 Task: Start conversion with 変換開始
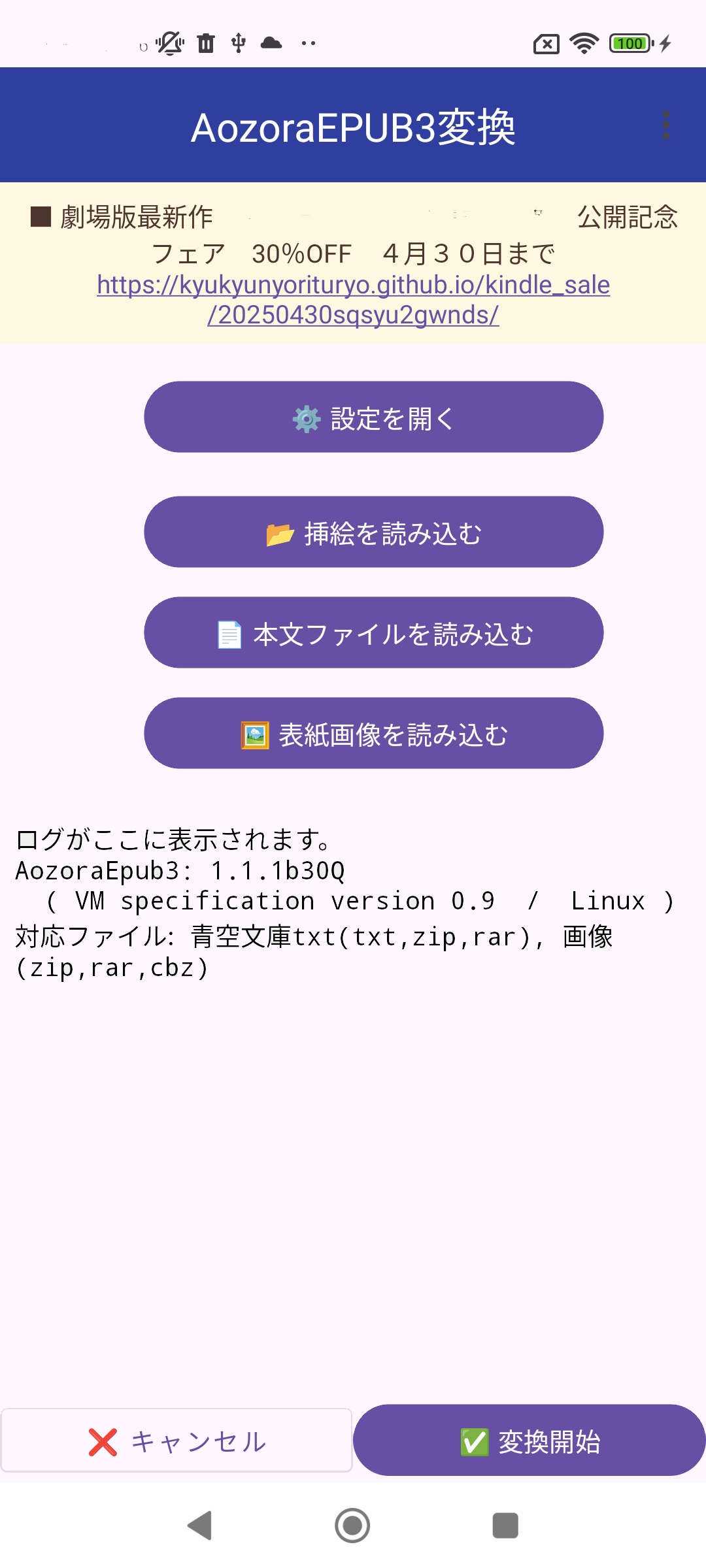[529, 1441]
